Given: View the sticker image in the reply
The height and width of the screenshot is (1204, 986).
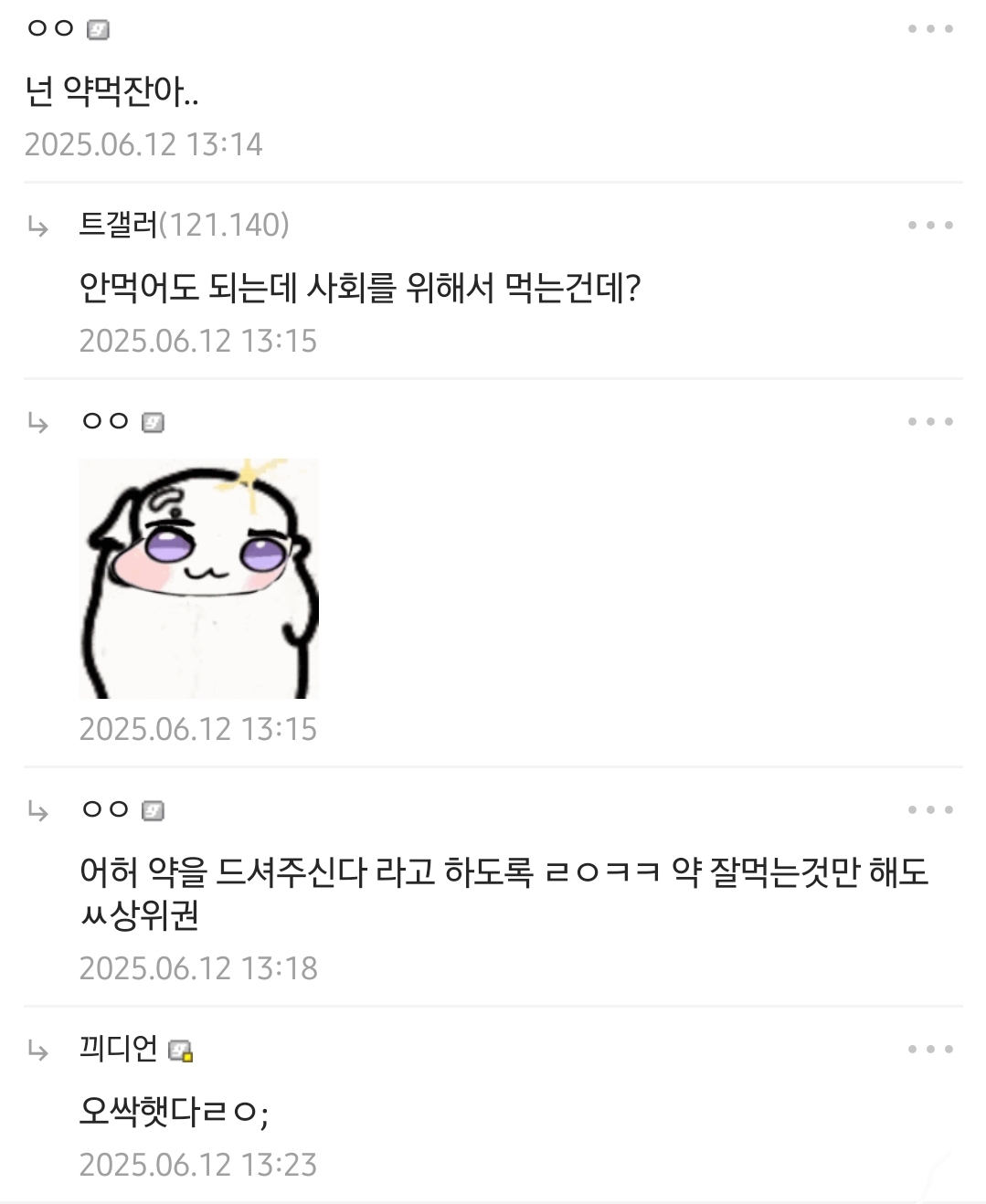Looking at the screenshot, I should coord(198,578).
